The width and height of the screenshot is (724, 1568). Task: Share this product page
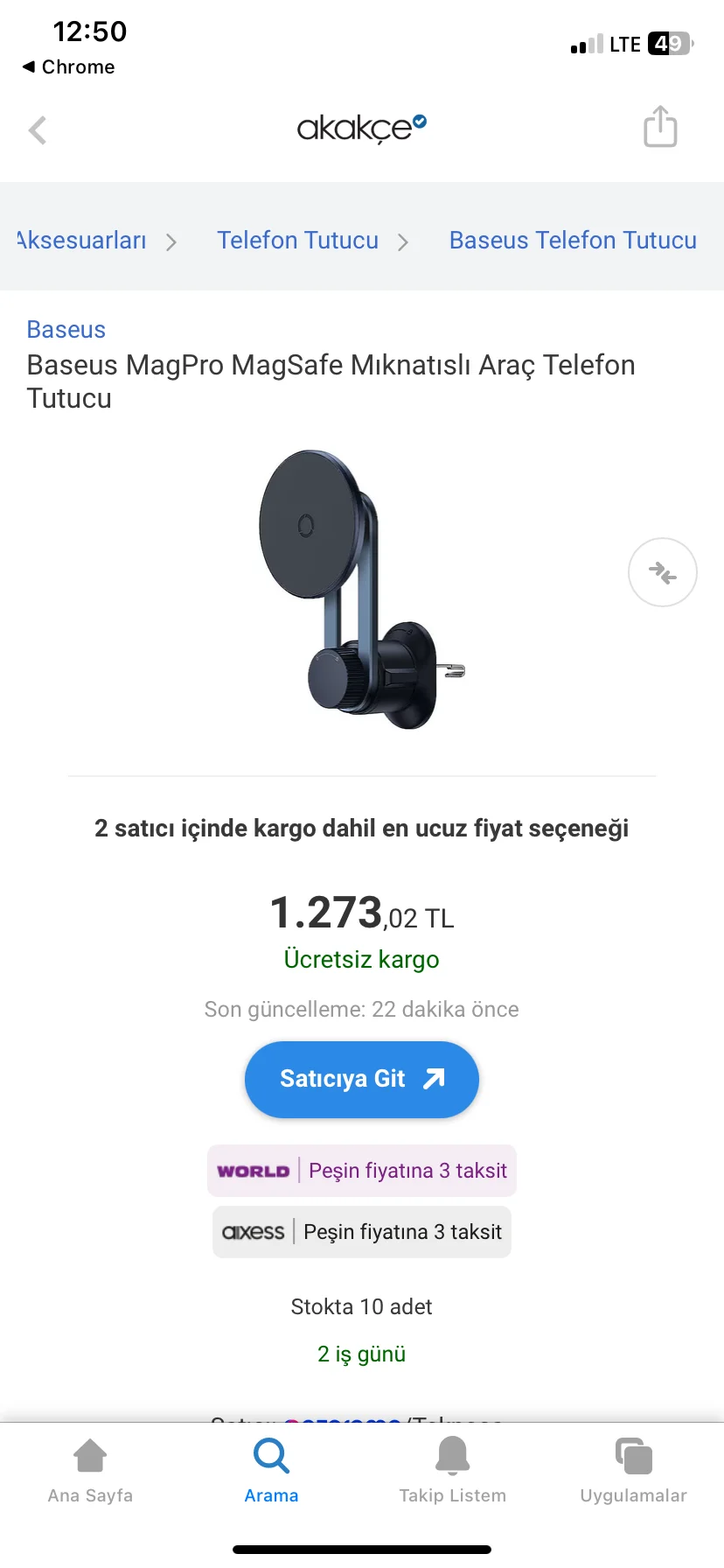pos(660,128)
